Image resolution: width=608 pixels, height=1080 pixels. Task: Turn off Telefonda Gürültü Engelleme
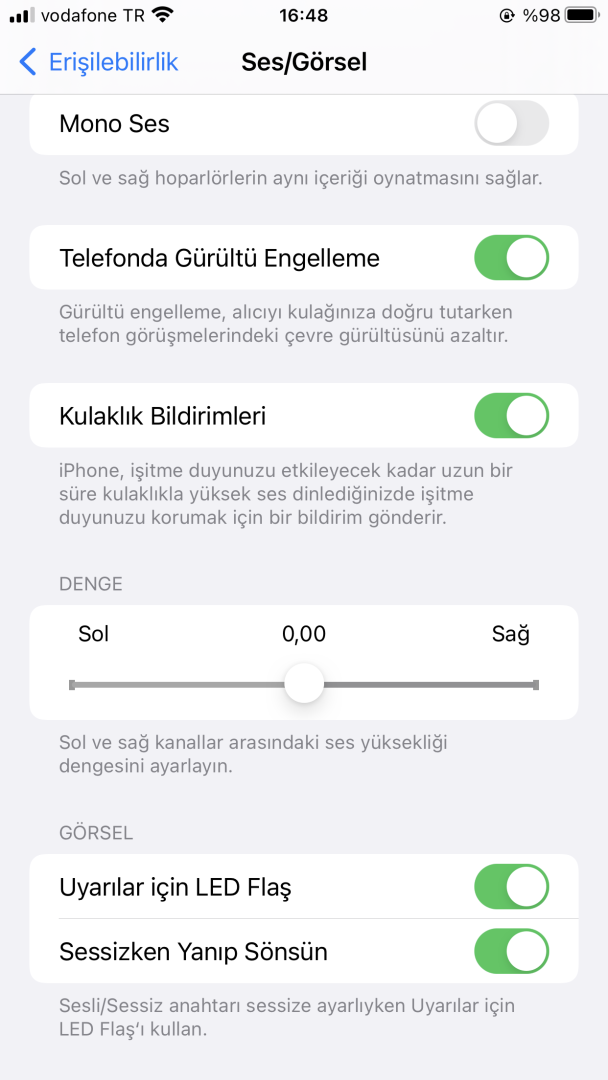(511, 258)
